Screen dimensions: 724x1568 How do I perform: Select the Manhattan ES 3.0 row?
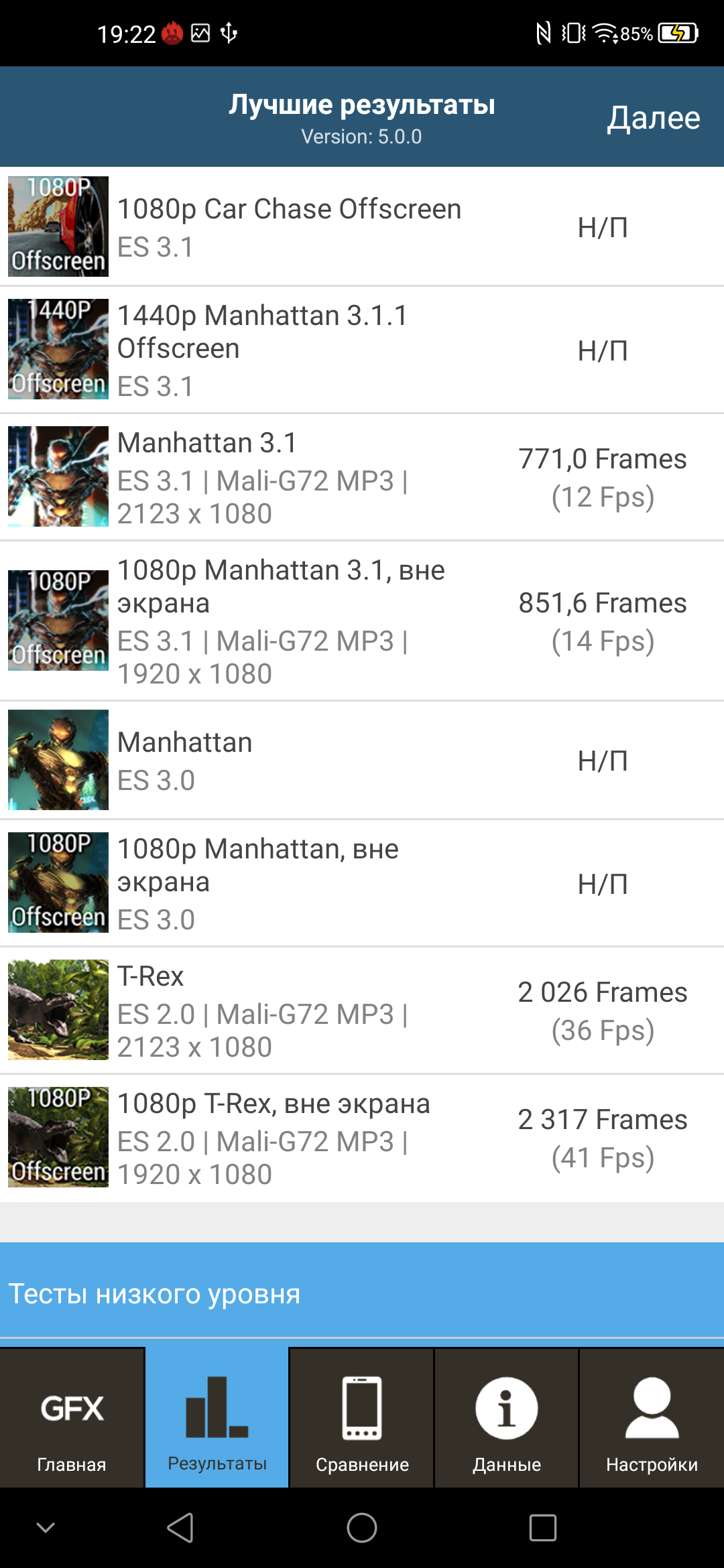[x=362, y=760]
